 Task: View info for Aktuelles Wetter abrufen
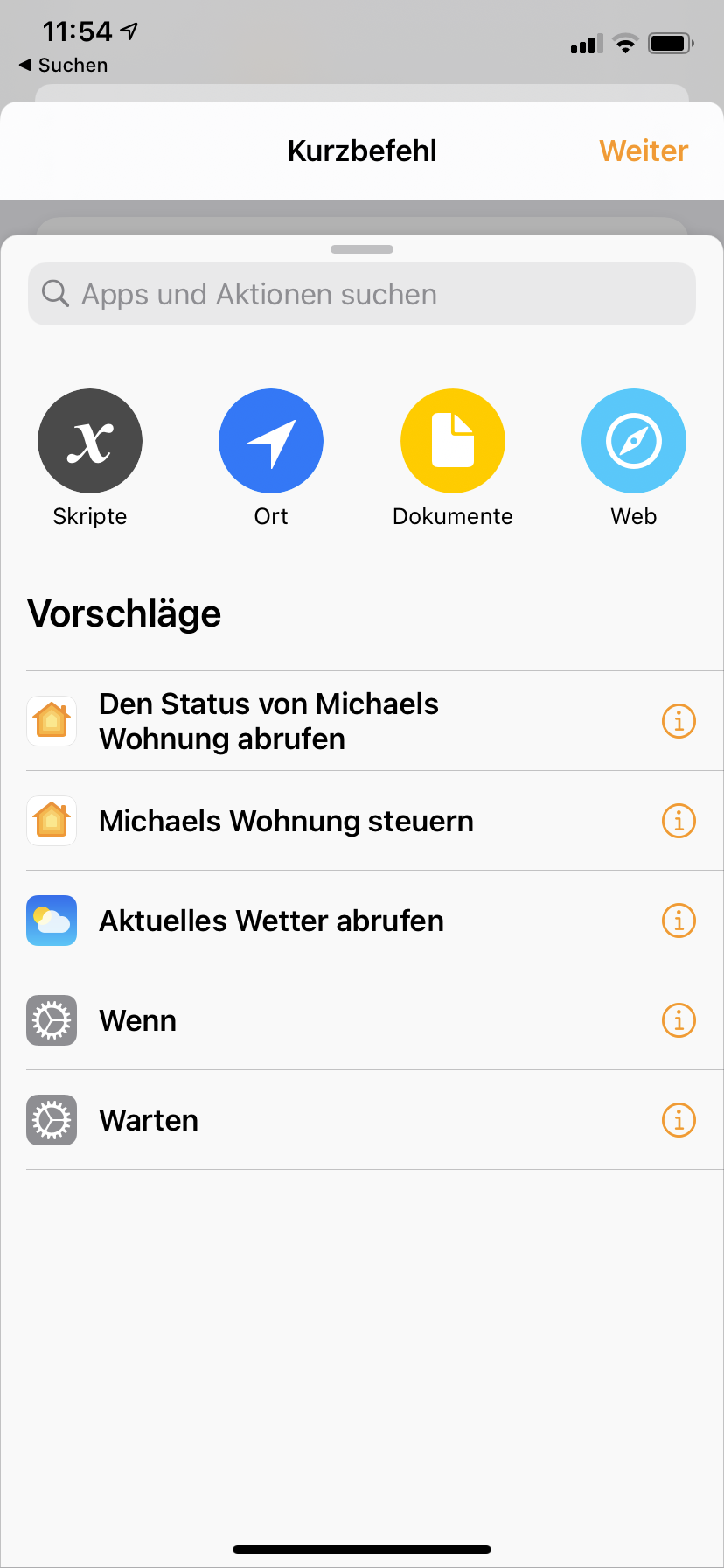click(x=679, y=920)
